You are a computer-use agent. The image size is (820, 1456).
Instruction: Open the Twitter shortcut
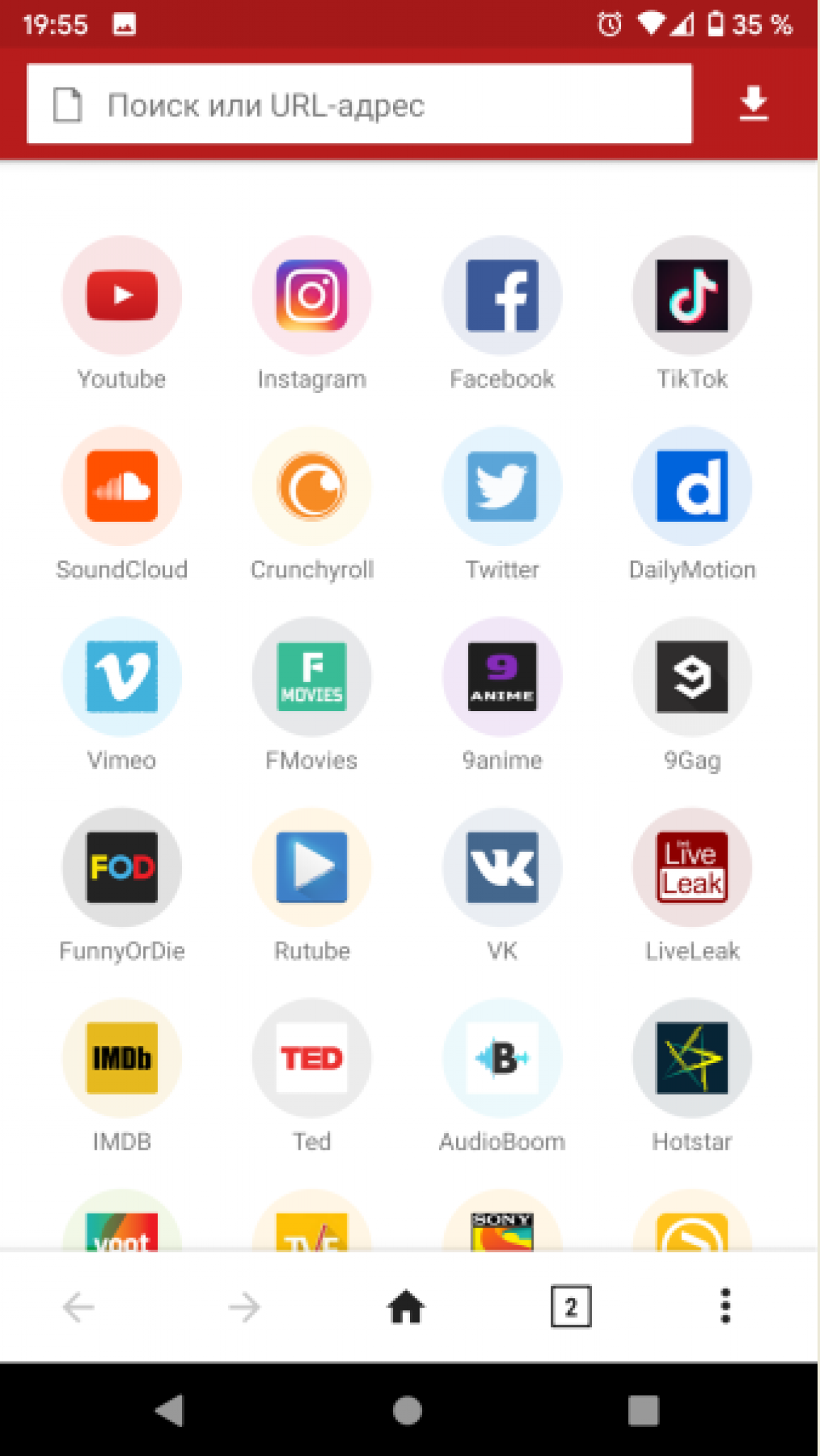coord(502,486)
